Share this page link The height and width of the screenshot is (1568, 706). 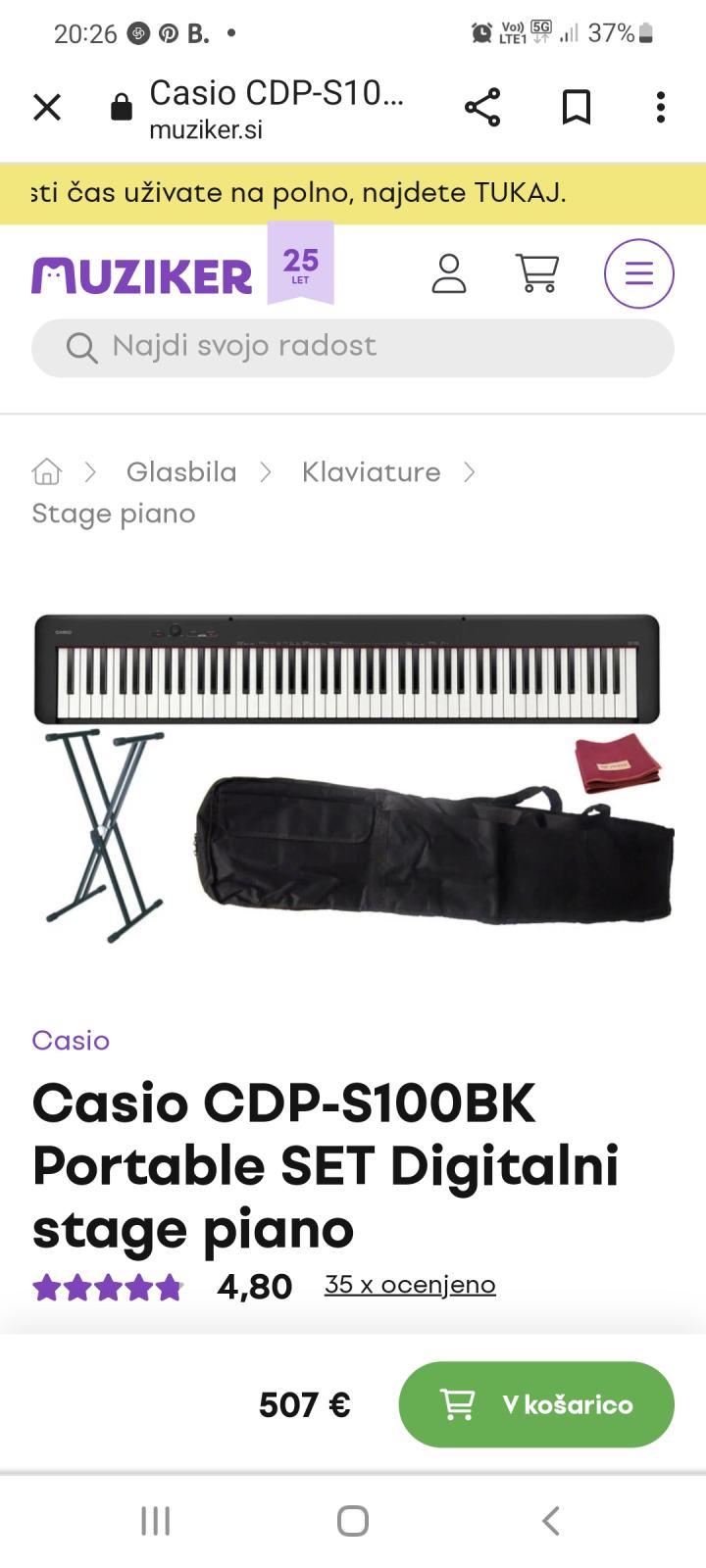(x=482, y=107)
